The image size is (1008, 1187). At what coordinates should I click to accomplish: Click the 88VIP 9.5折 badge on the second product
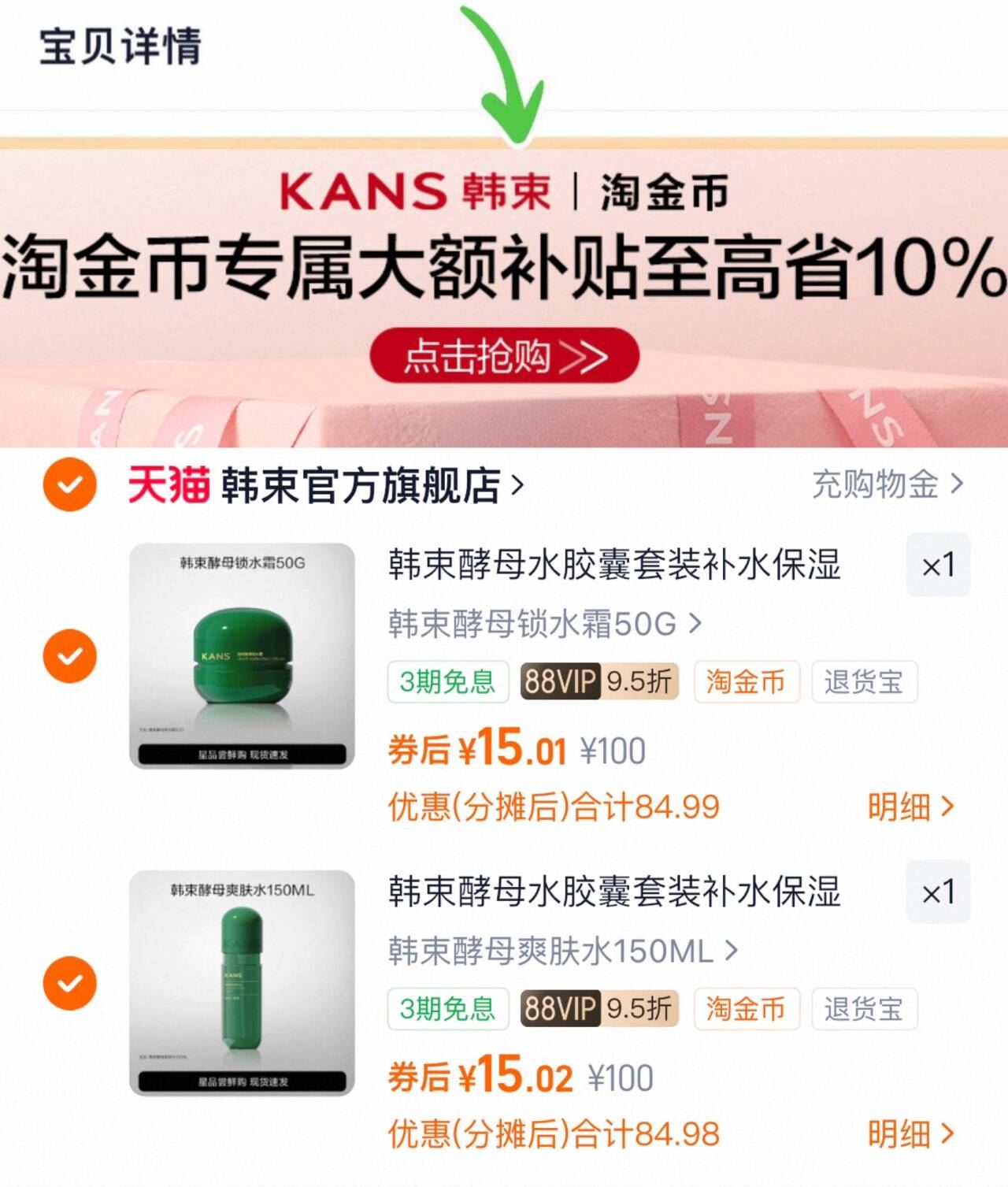point(598,1008)
